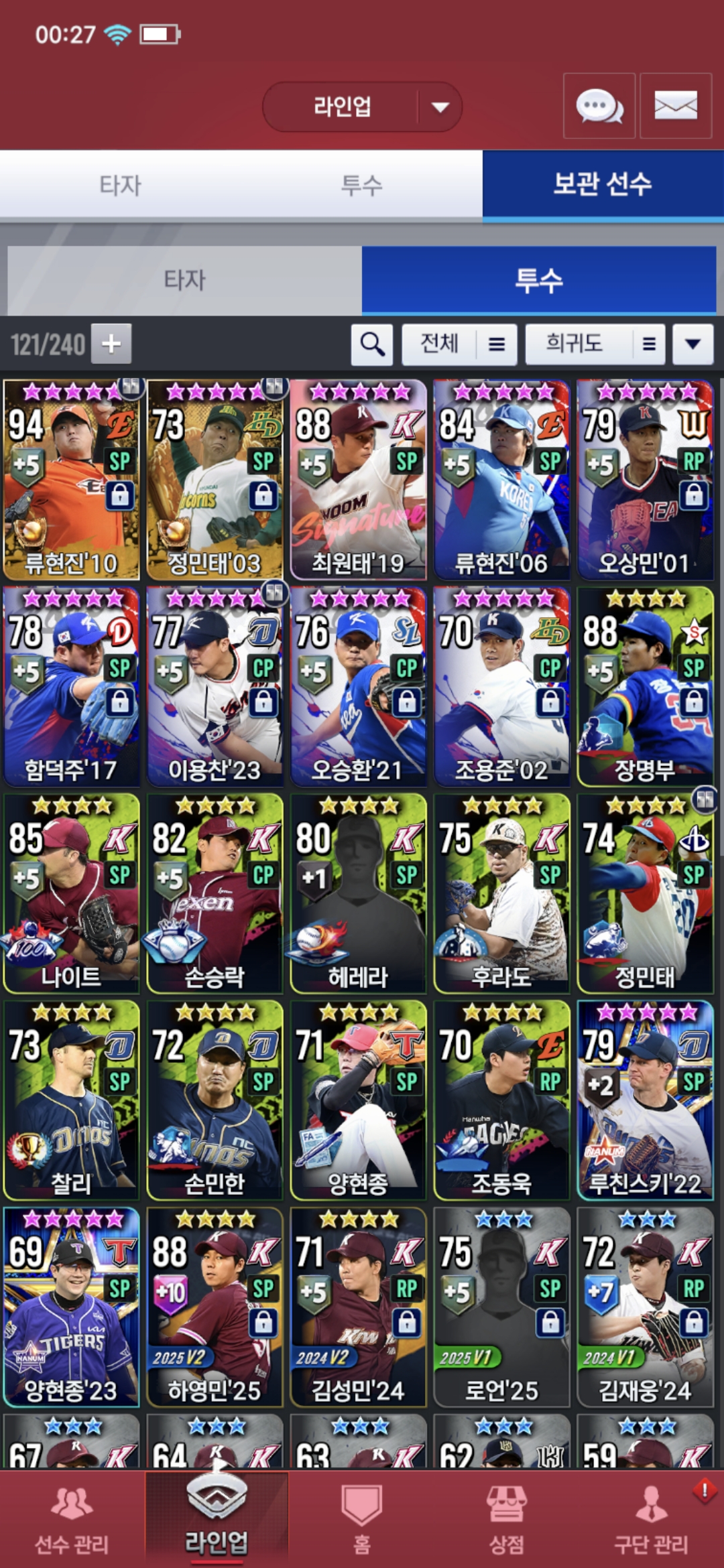View the 장명부 player card

coord(645,687)
